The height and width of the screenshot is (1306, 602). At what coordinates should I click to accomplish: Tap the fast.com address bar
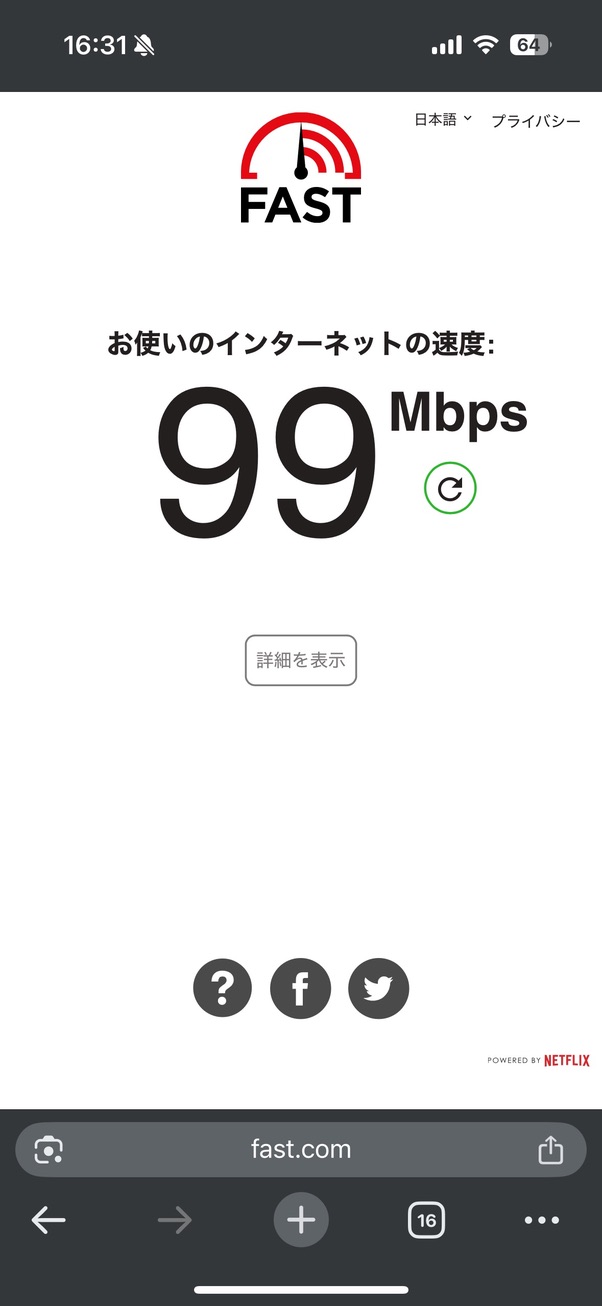pyautogui.click(x=301, y=1149)
